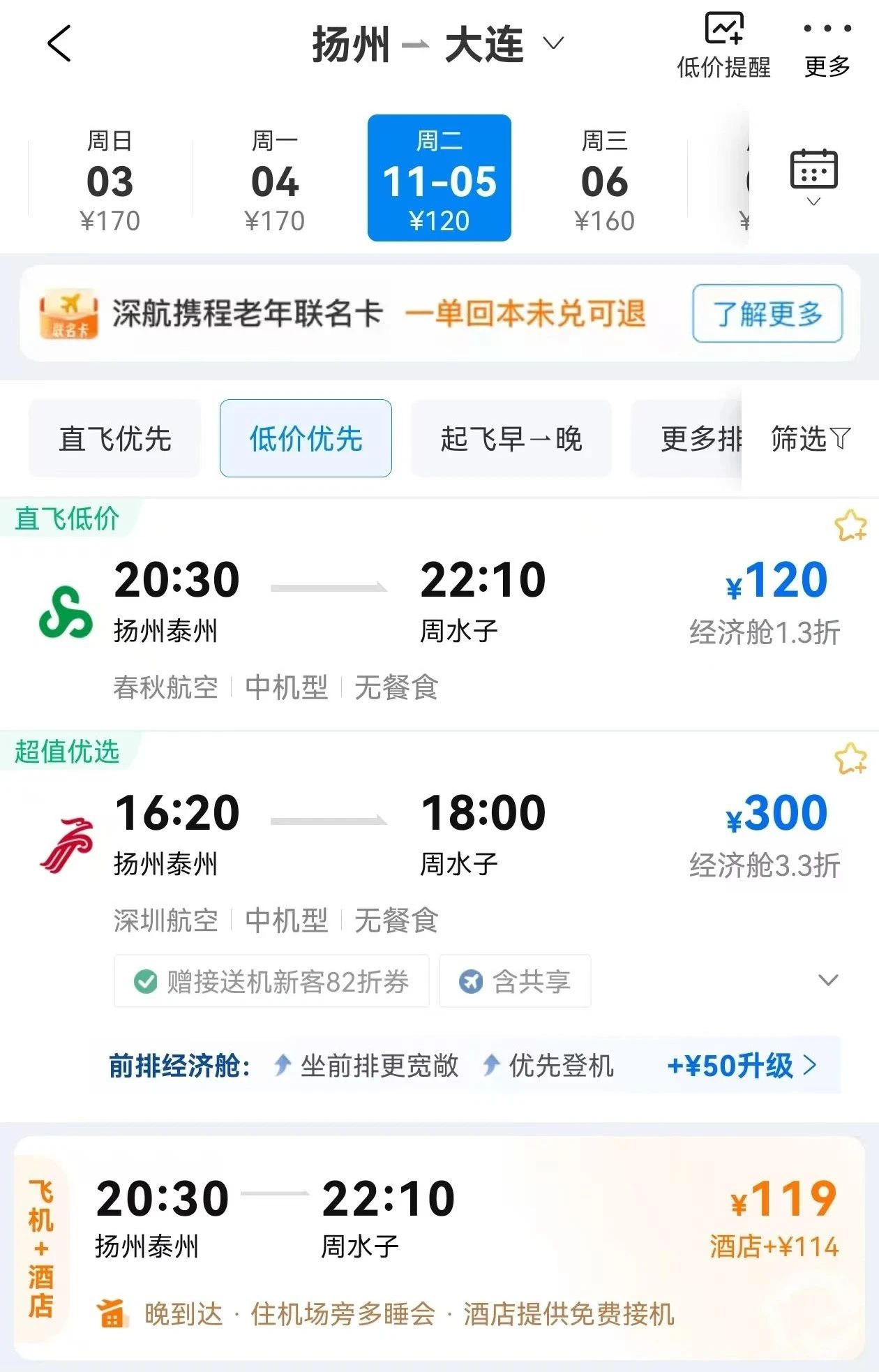
Task: Favorite the 春秋航空 ¥120 flight
Action: tap(850, 525)
